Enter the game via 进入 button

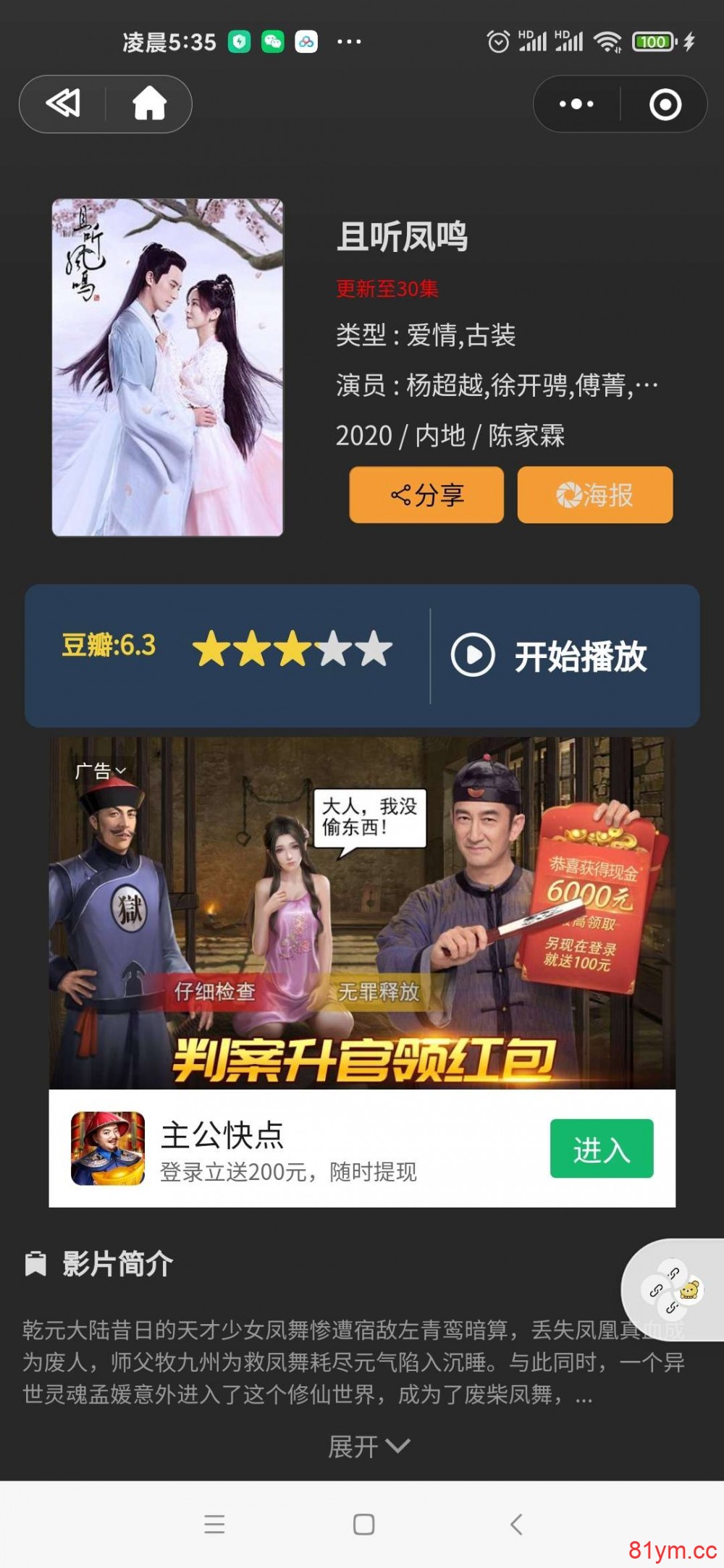(603, 1150)
